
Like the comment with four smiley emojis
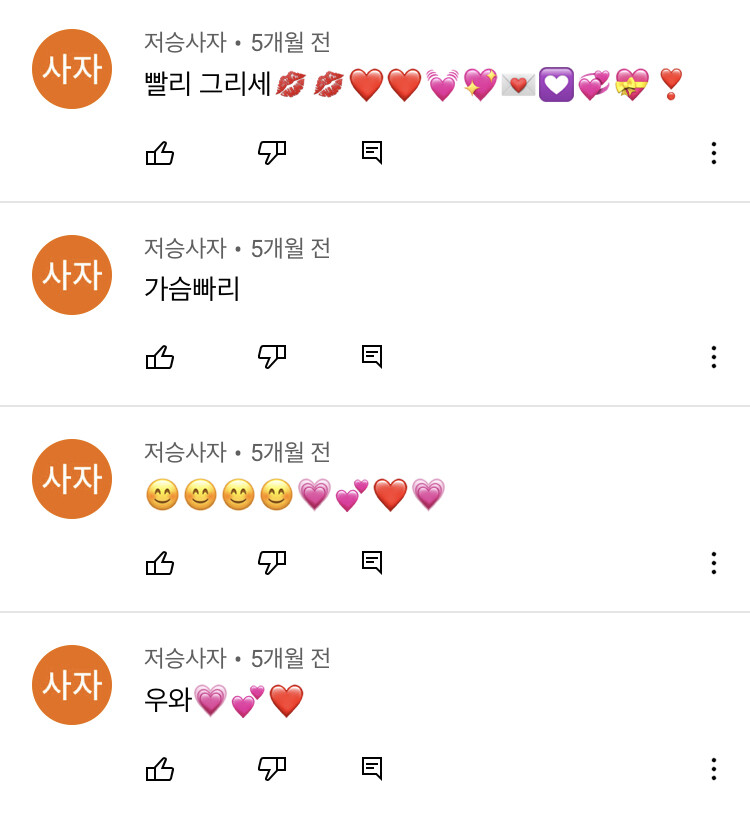(x=160, y=563)
